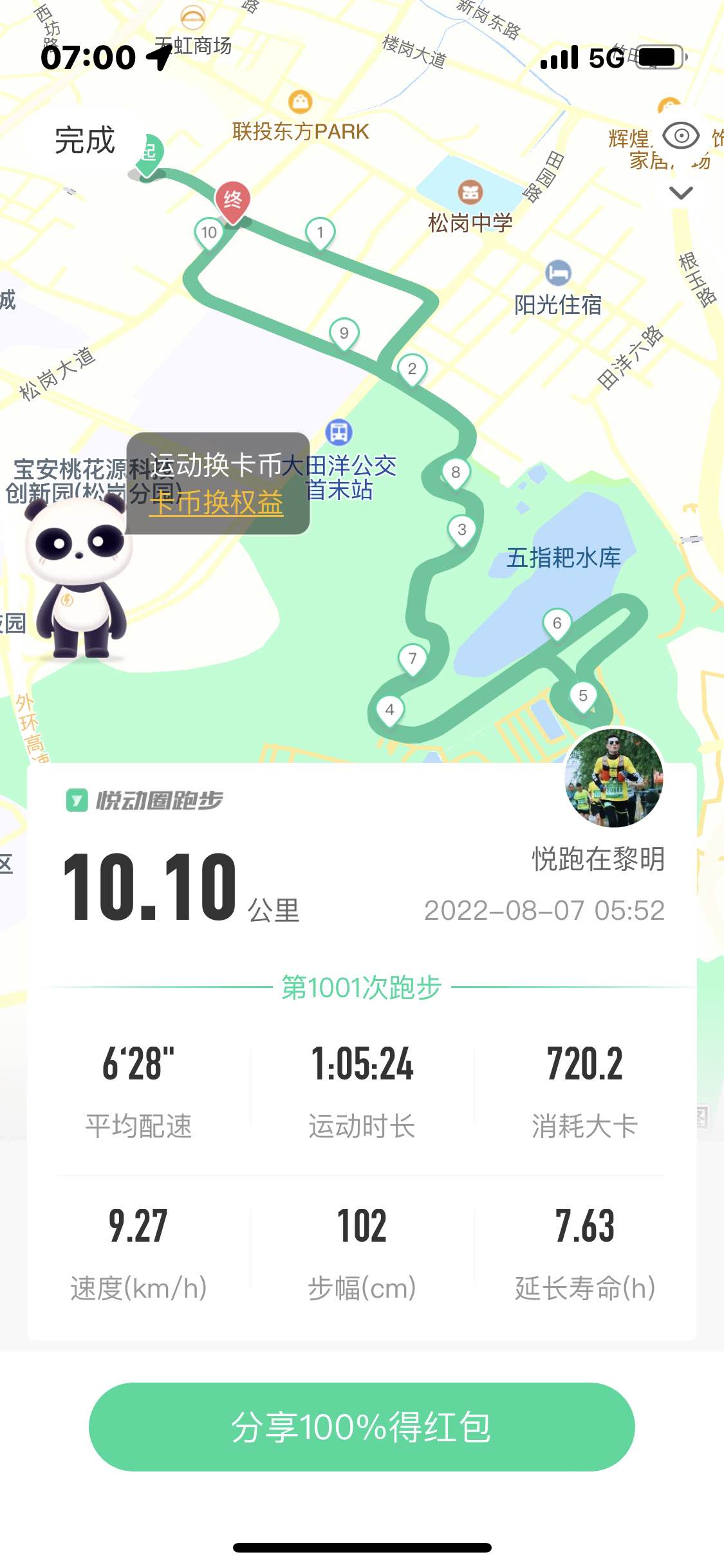724x1568 pixels.
Task: Expand the chevron below the eye icon
Action: (681, 192)
